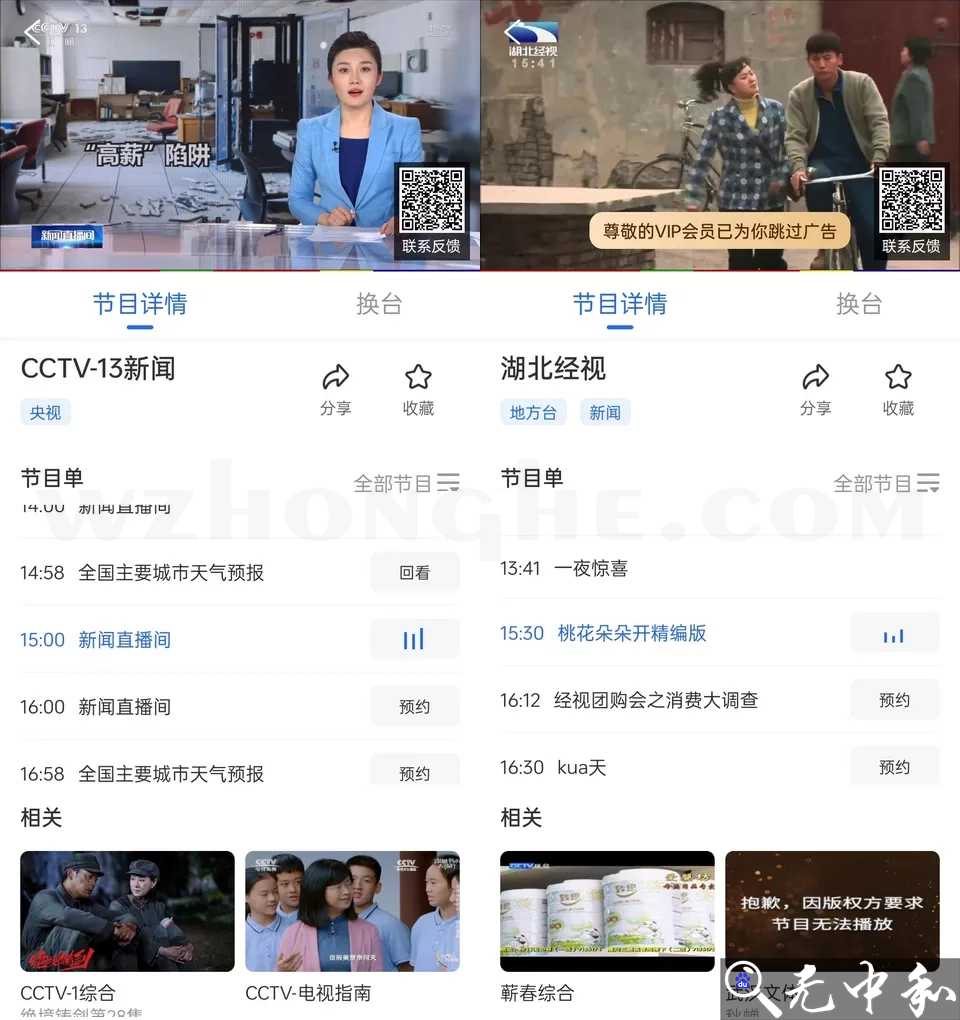Viewport: 960px width, 1020px height.
Task: Tap 预约 for the 16:30 kua天 program
Action: click(894, 767)
